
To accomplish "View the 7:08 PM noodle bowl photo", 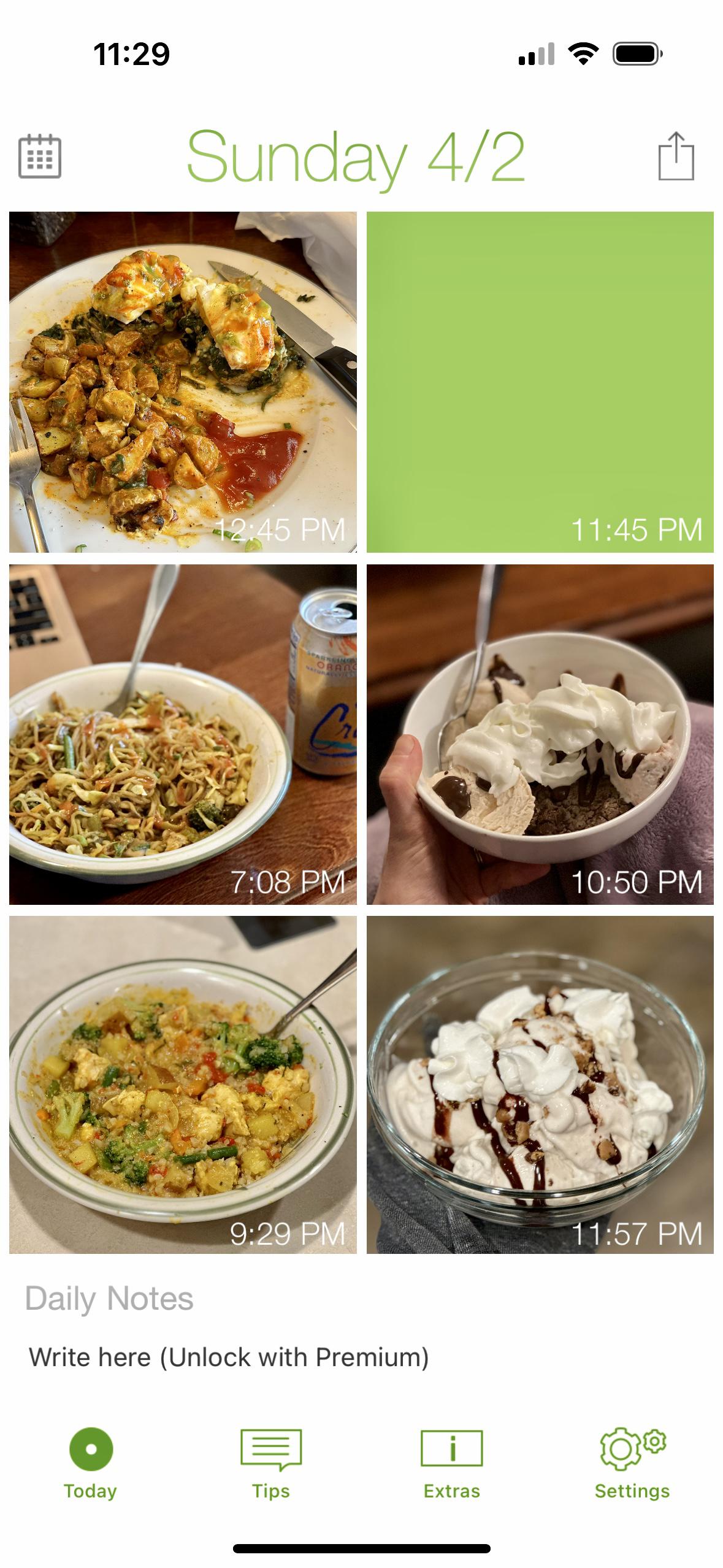I will point(183,734).
